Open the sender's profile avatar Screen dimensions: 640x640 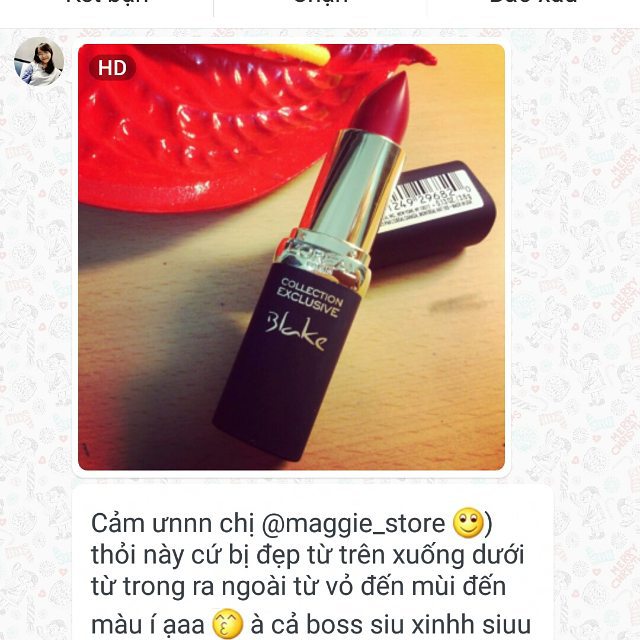[39, 62]
